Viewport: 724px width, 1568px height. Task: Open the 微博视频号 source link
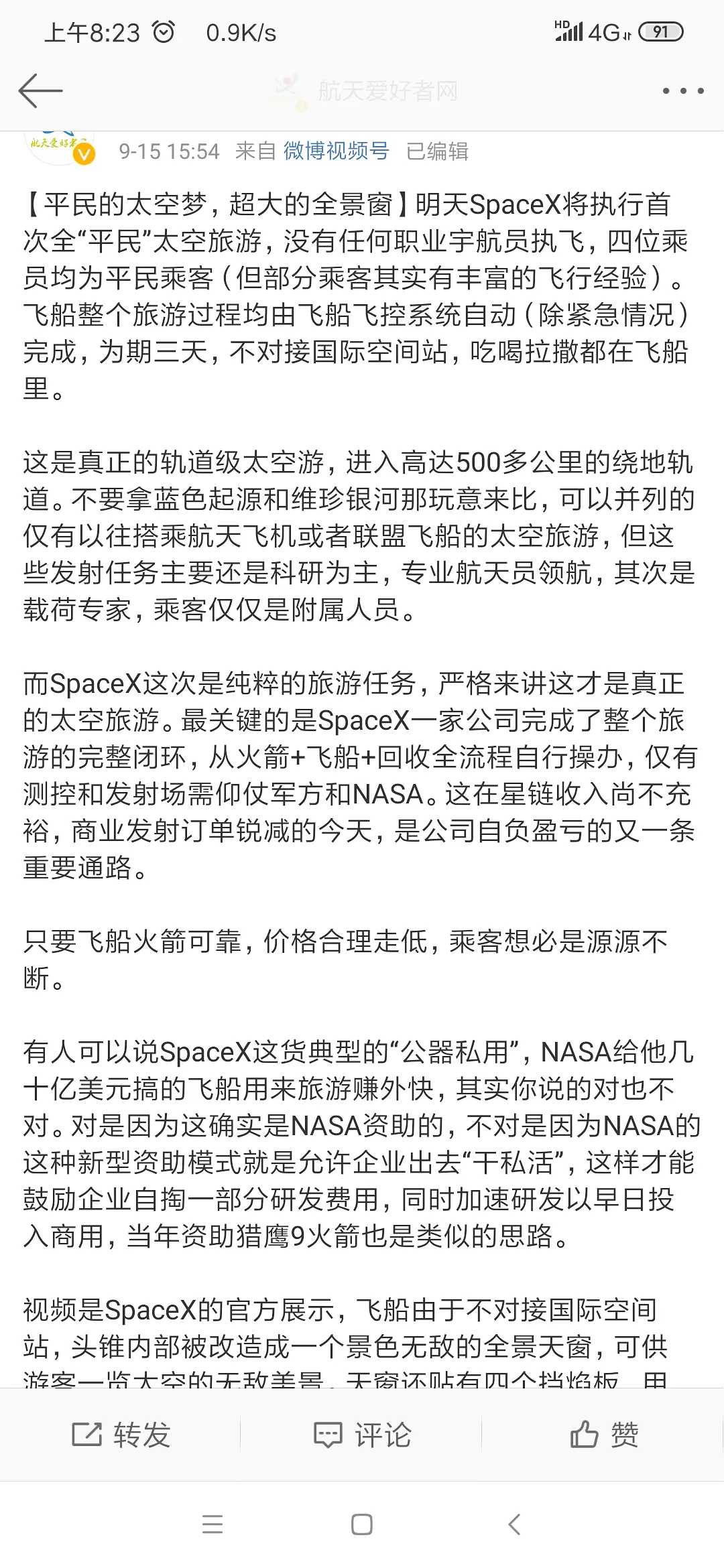coord(336,151)
